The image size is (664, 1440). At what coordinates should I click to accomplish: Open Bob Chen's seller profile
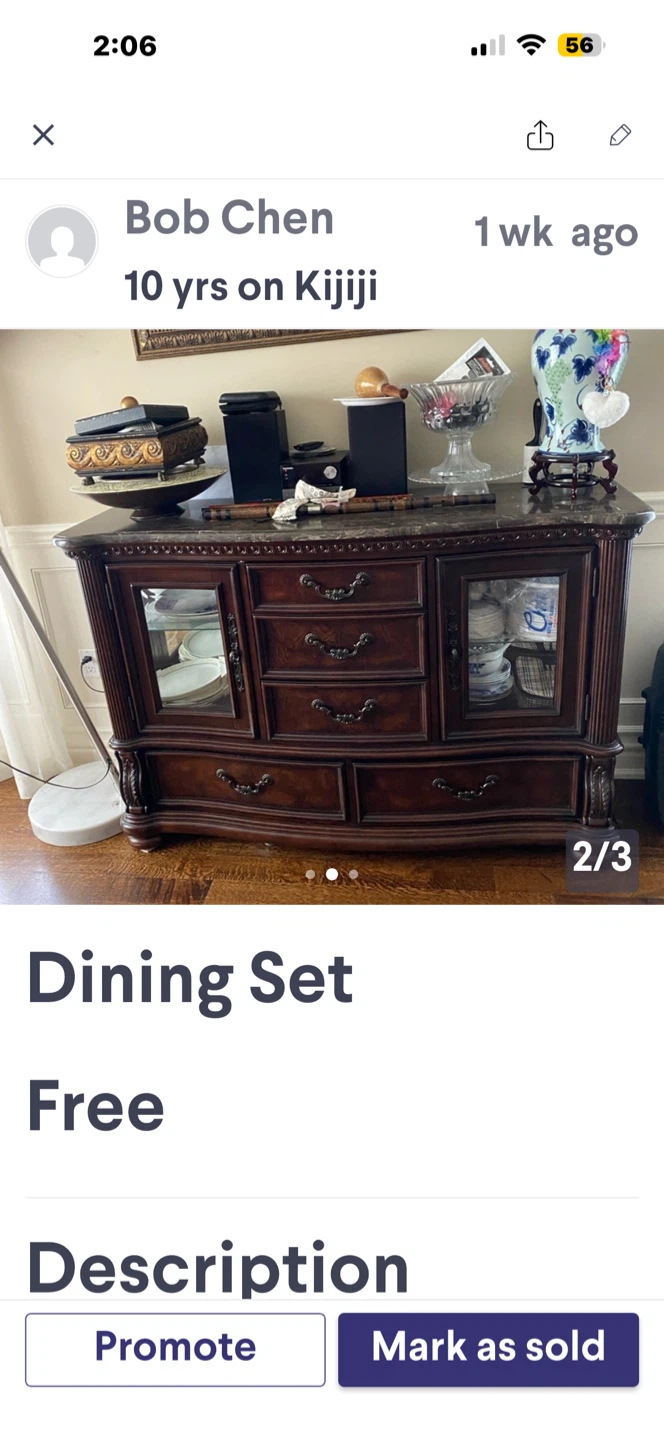[x=229, y=219]
